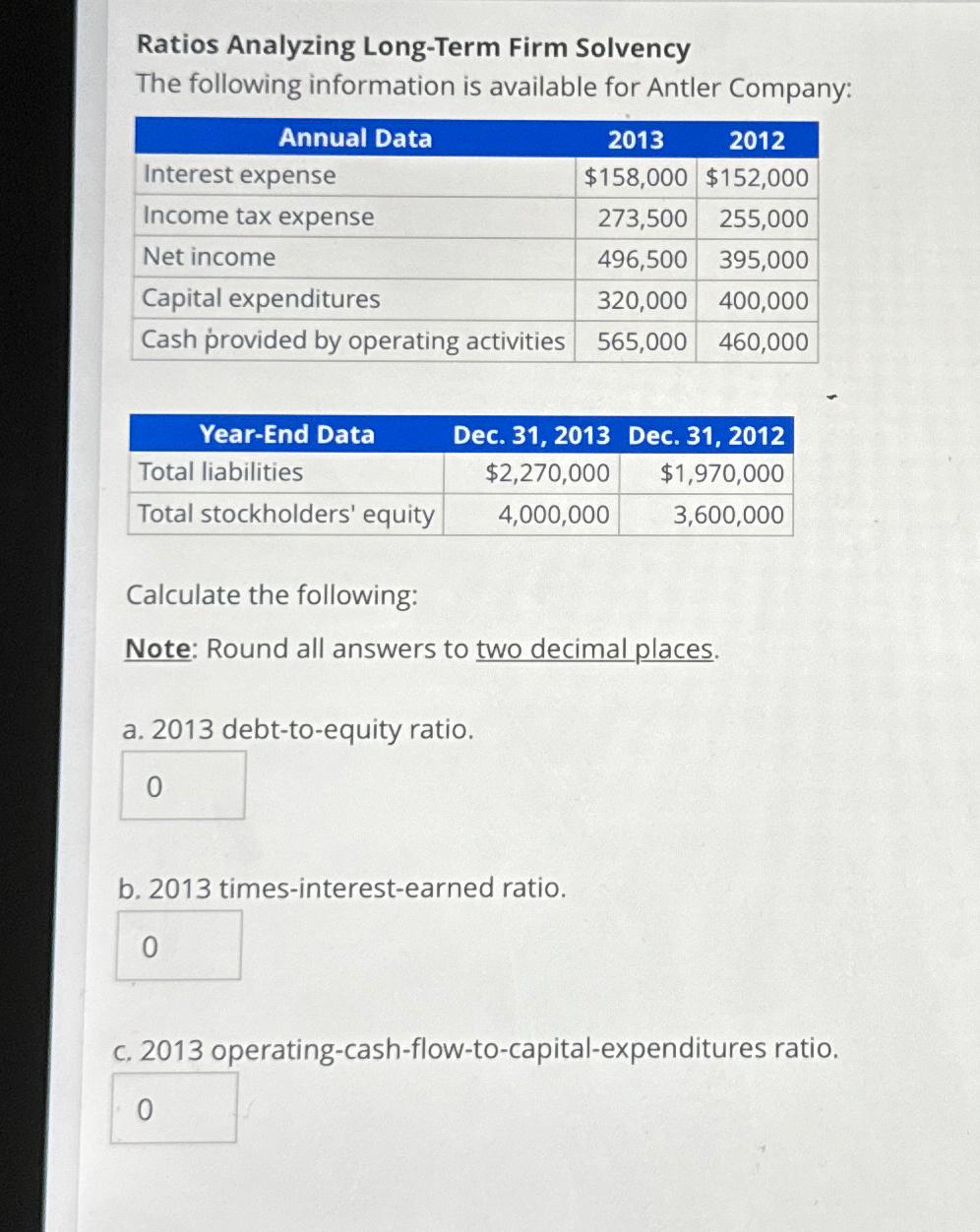This screenshot has width=980, height=1232.
Task: Tap the operating-cash-flow-to-capital-expenditures answer field
Action: tap(174, 1108)
